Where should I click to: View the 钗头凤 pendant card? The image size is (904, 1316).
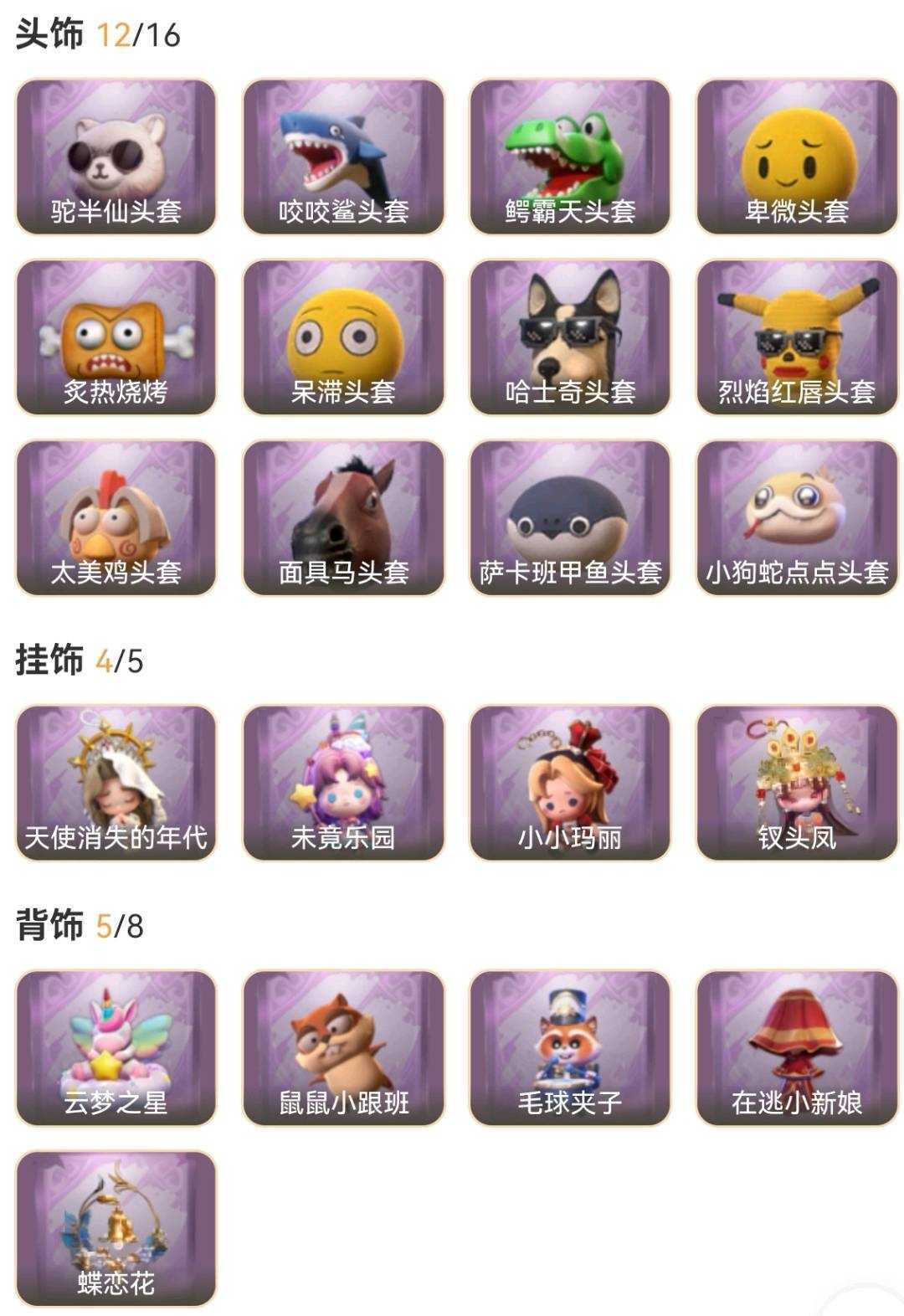[797, 783]
